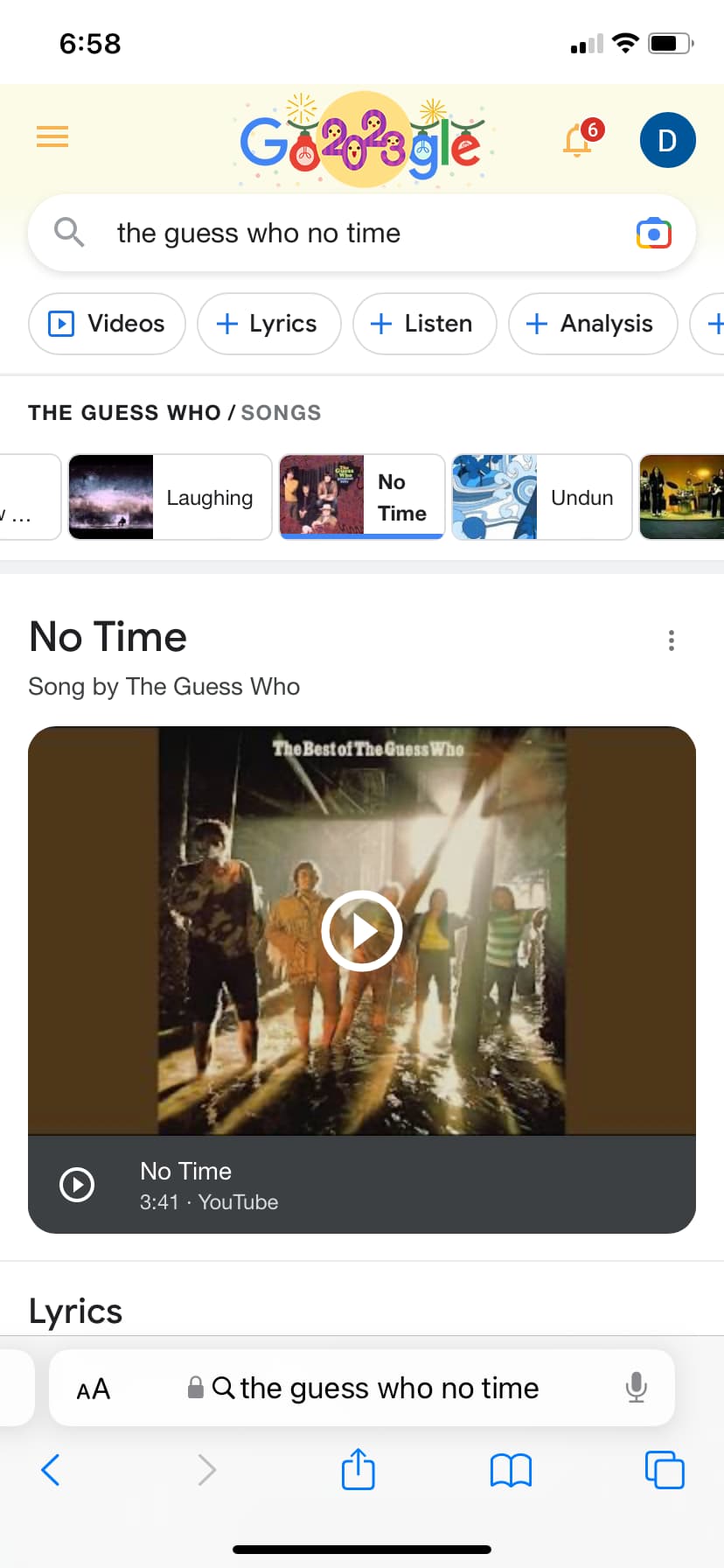This screenshot has height=1568, width=724.
Task: Open No Time on YouTube row
Action: [x=361, y=1185]
